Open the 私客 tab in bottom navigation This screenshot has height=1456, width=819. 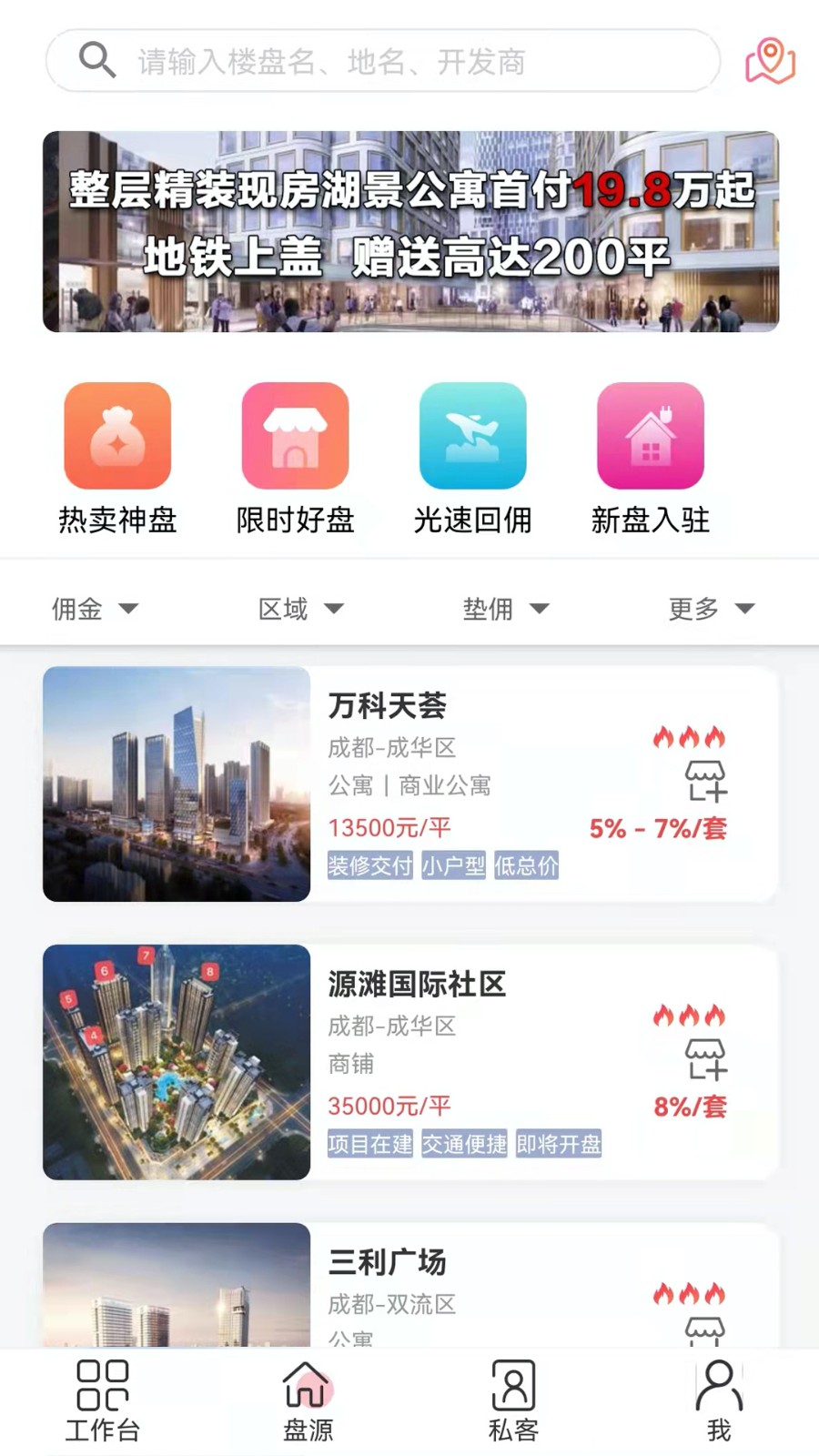click(x=514, y=1401)
